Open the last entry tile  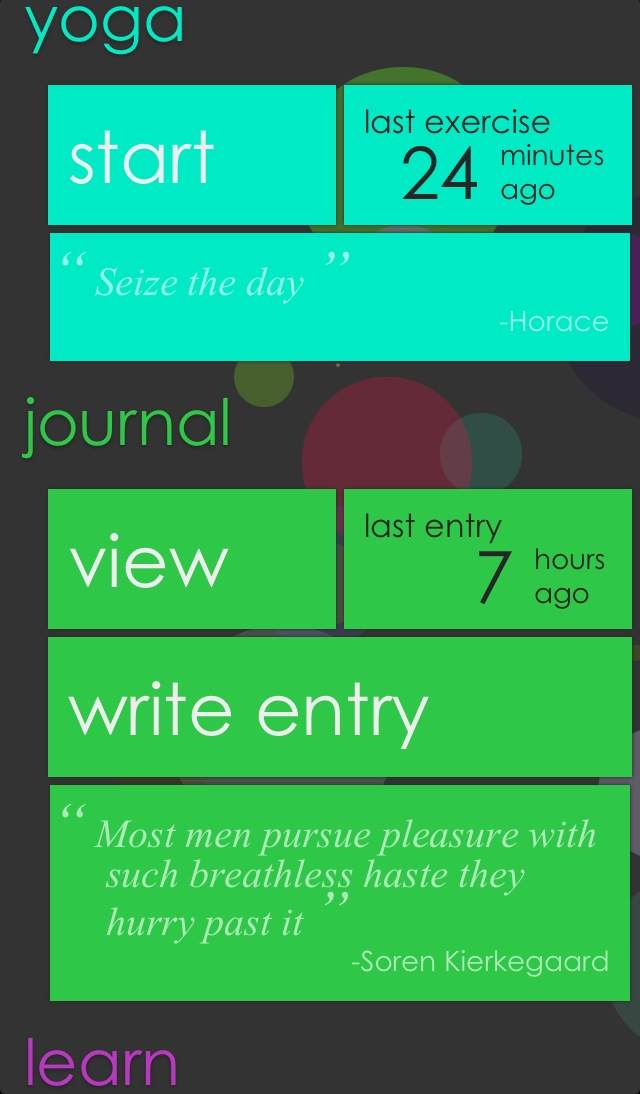488,559
